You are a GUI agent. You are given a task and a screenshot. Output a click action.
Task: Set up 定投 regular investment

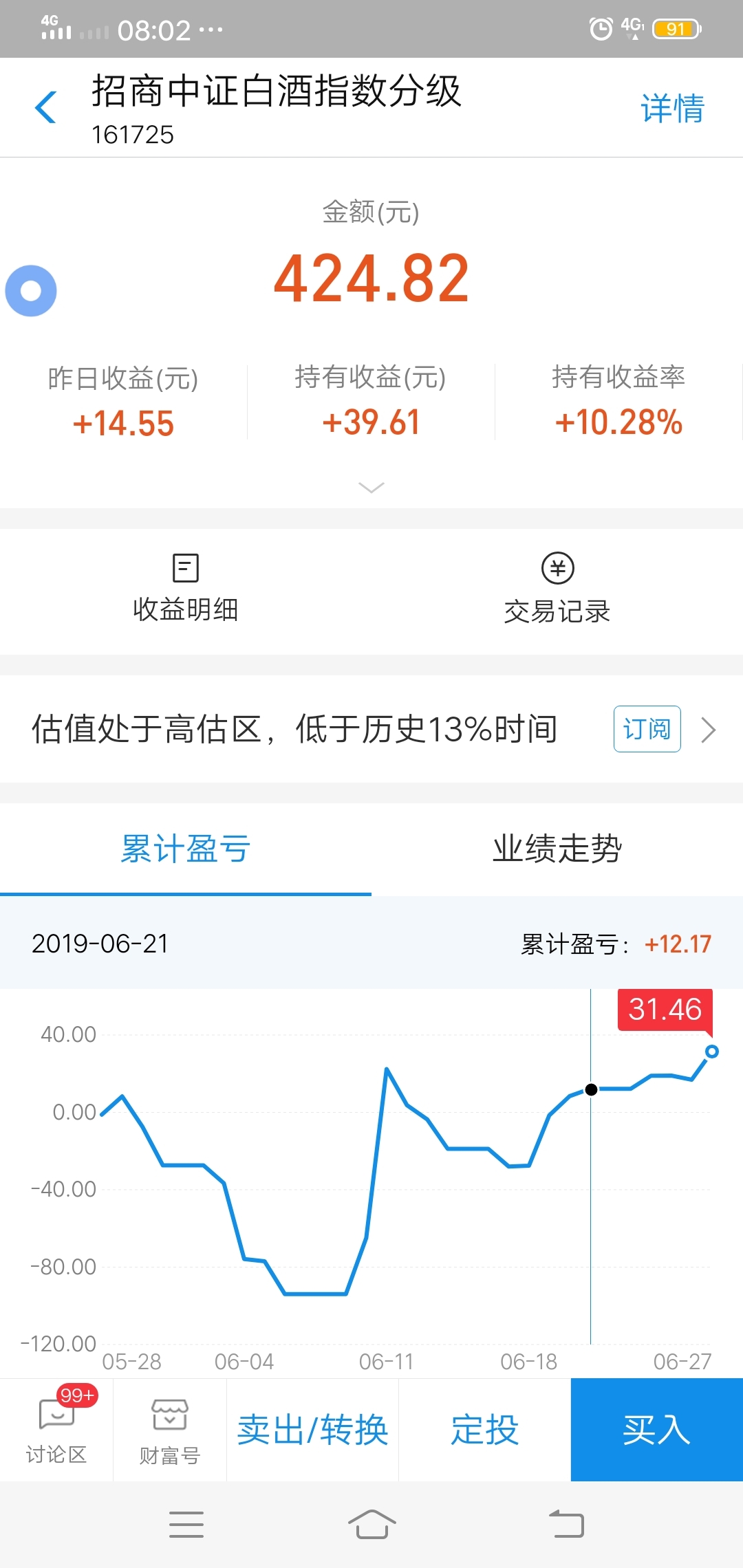pyautogui.click(x=484, y=1430)
